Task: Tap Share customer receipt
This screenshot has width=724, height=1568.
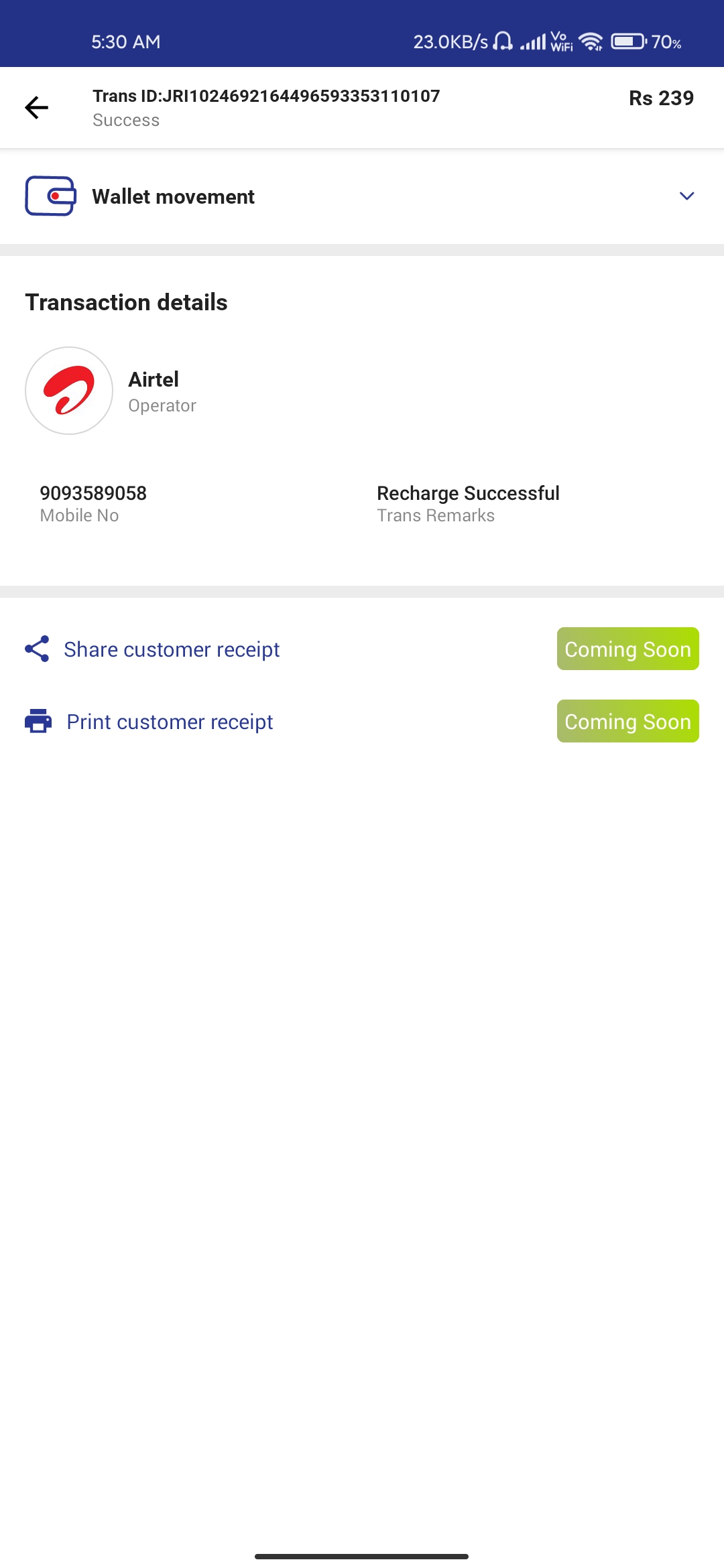Action: point(172,649)
